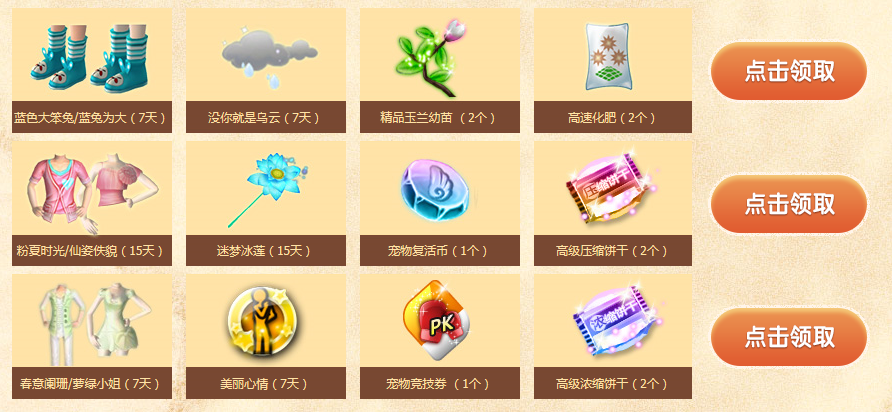This screenshot has height=412, width=892.
Task: Claim the reward set containing 蓝色大笨兔
Action: point(788,71)
